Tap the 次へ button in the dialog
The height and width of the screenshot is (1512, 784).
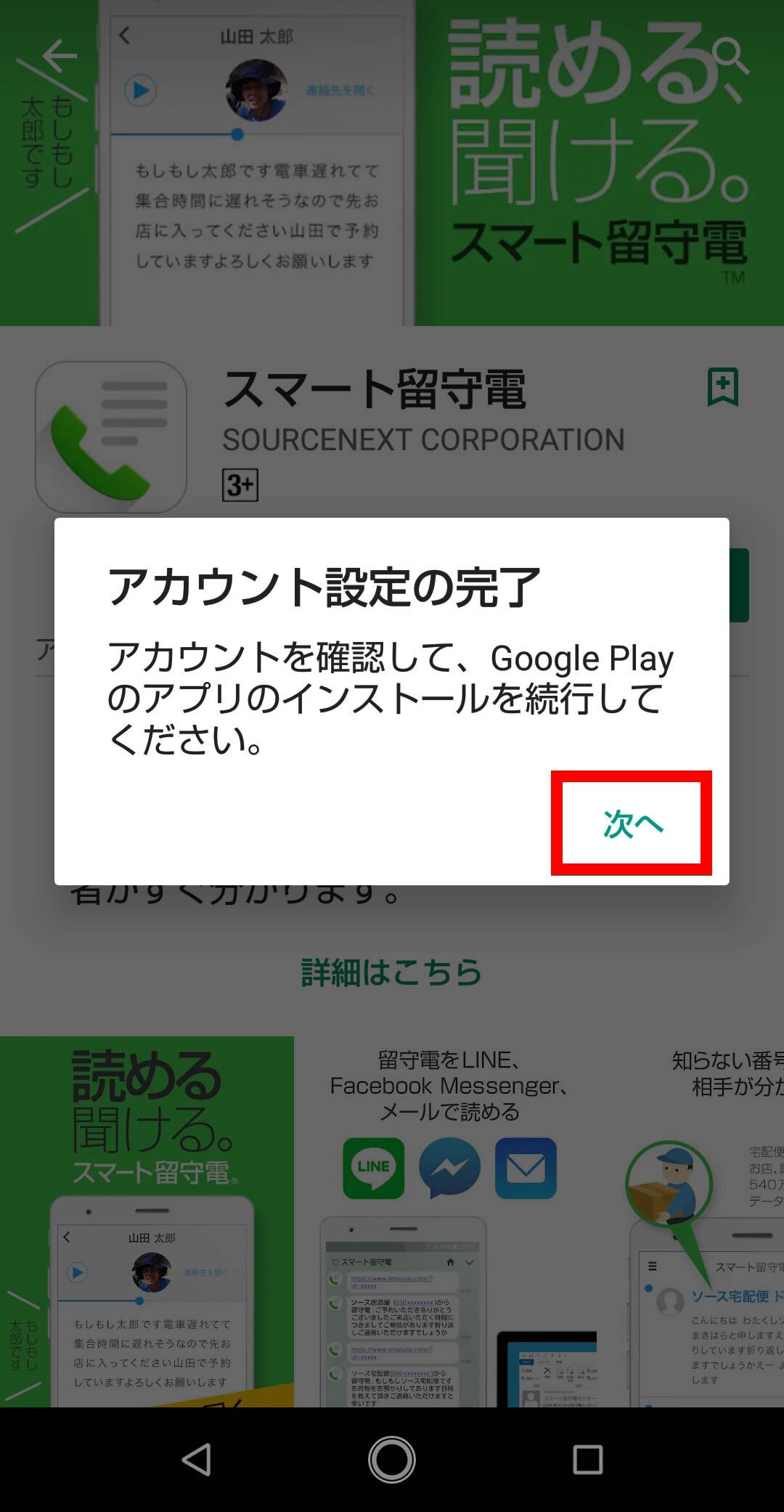click(x=632, y=824)
